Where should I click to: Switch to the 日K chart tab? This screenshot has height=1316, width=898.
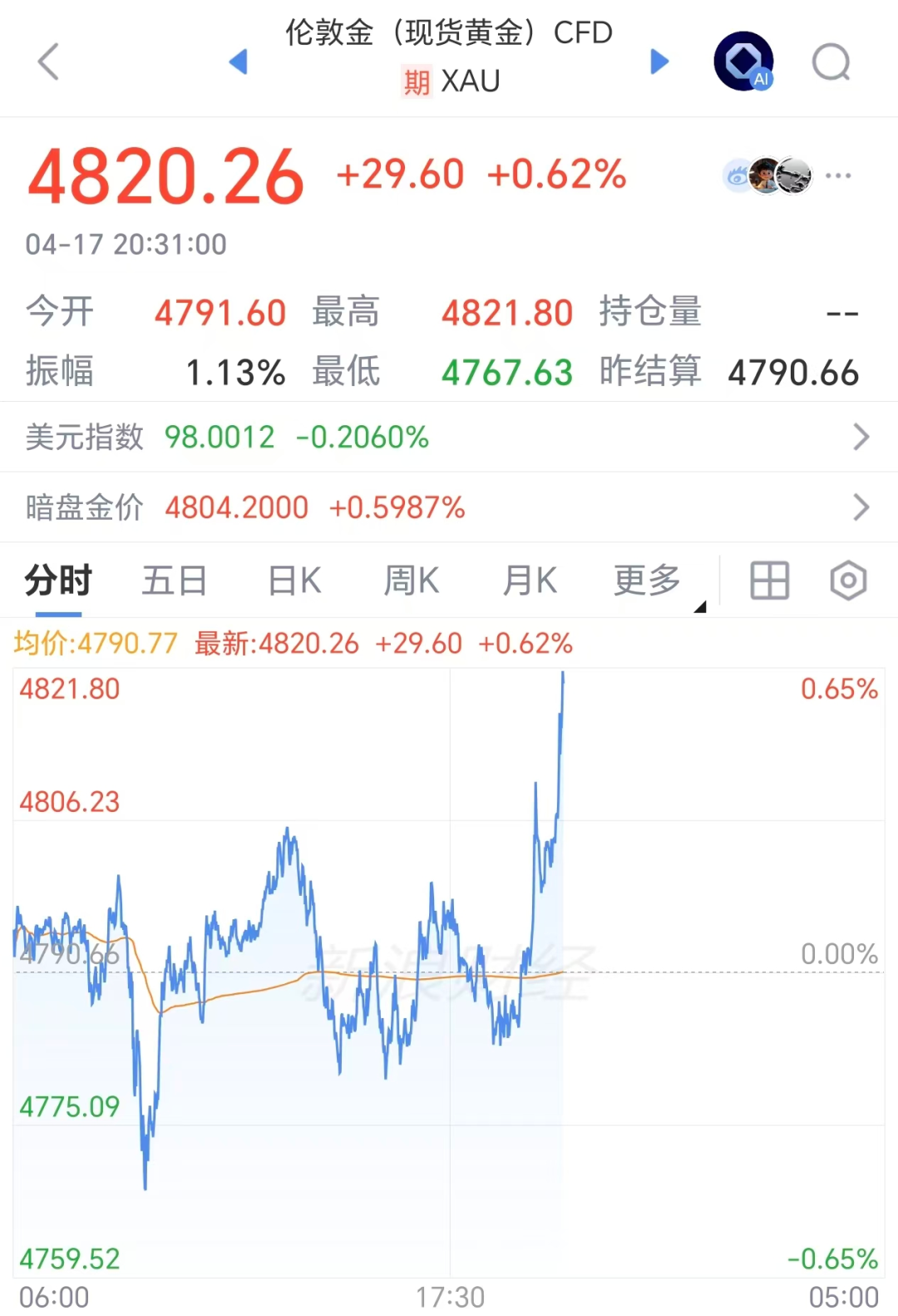point(294,580)
